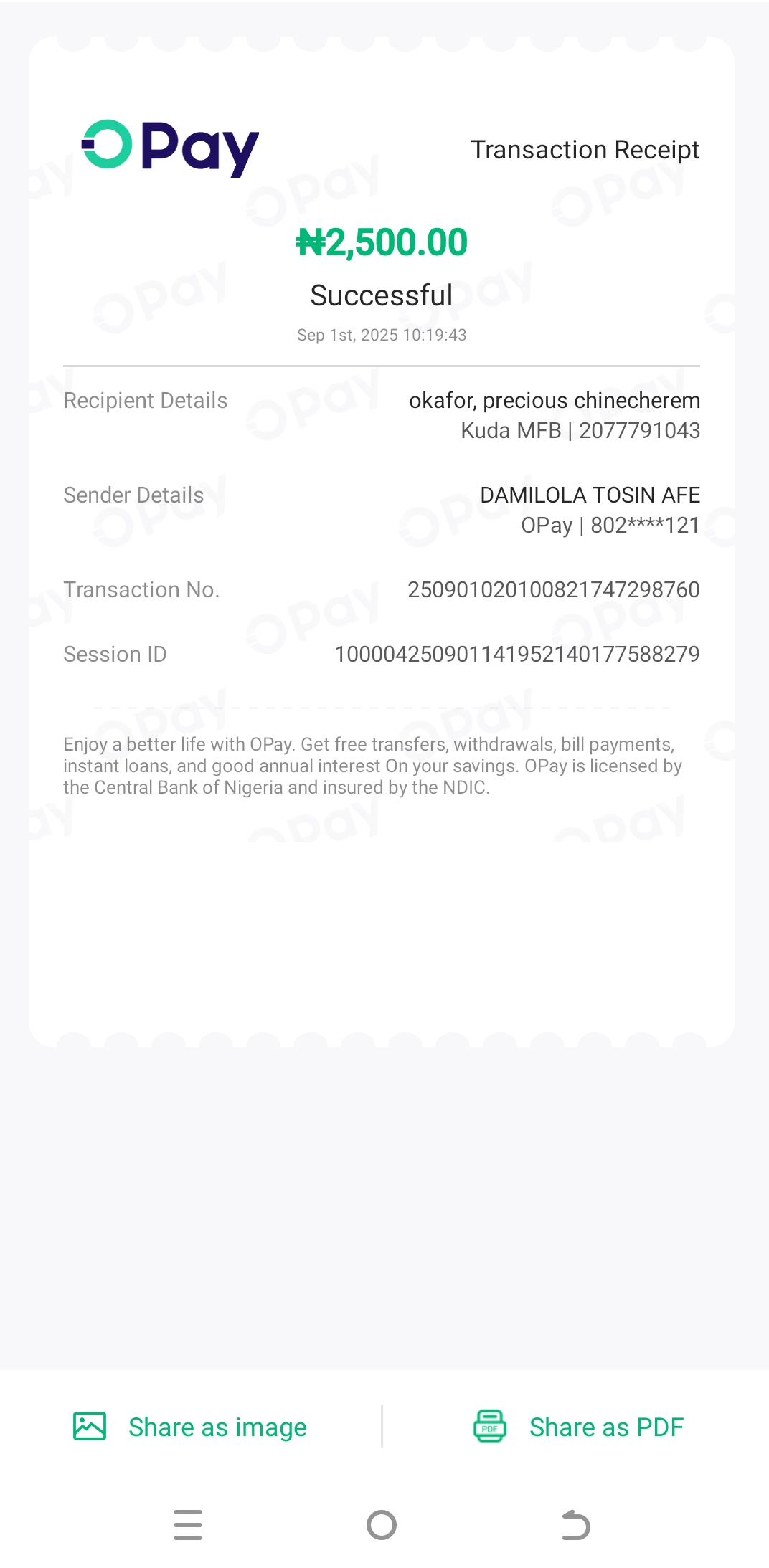The image size is (769, 1568).
Task: Share receipt as PDF
Action: tap(578, 1427)
